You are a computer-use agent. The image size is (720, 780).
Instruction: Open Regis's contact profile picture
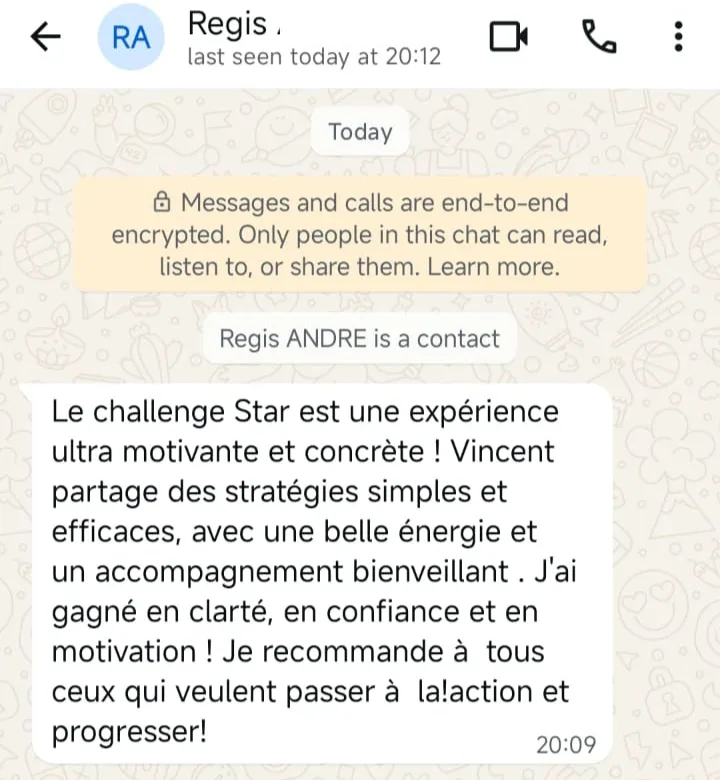[131, 37]
